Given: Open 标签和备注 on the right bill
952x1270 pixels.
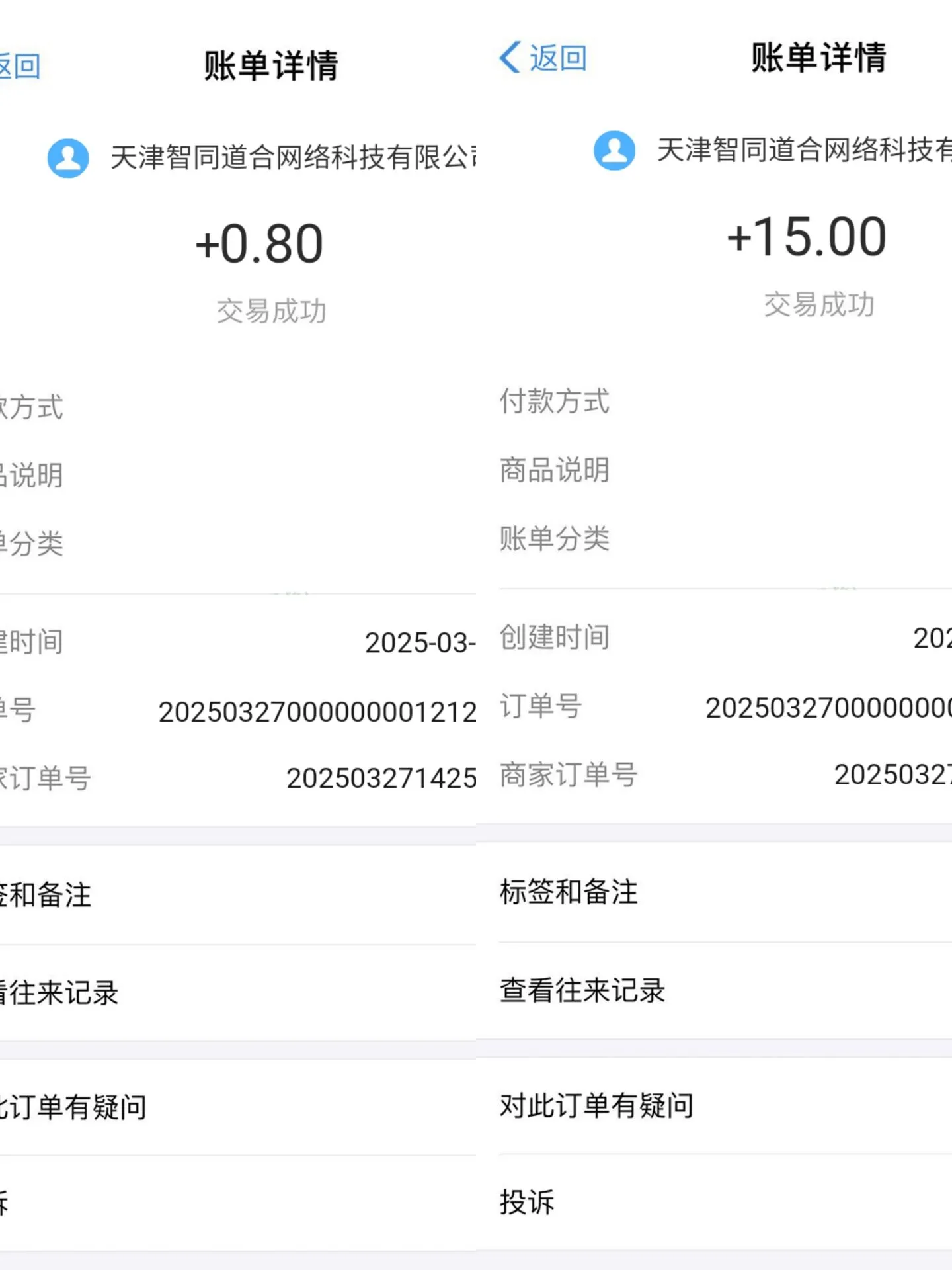Looking at the screenshot, I should pos(567,892).
